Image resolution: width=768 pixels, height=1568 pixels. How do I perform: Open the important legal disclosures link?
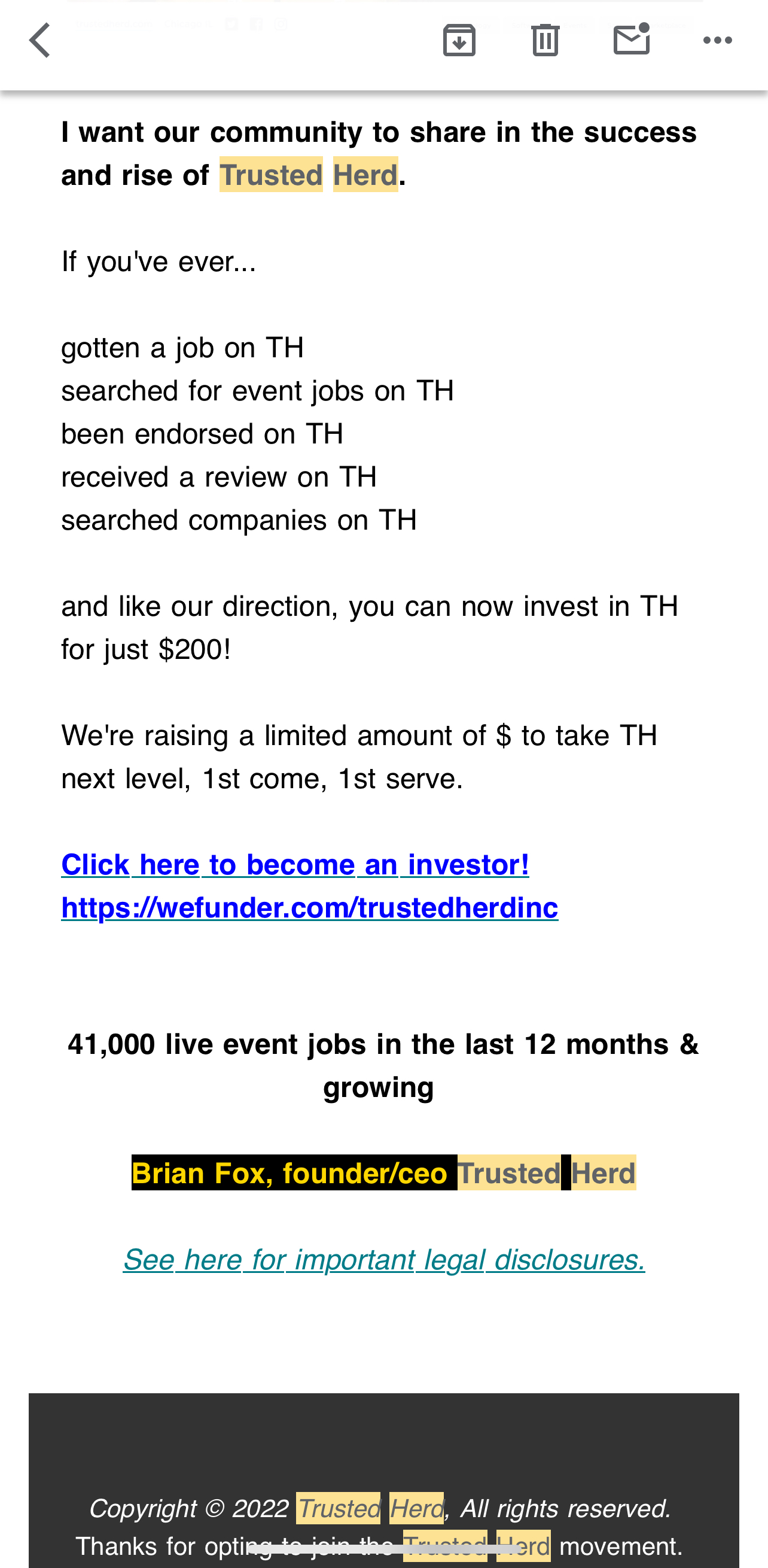(x=384, y=1260)
